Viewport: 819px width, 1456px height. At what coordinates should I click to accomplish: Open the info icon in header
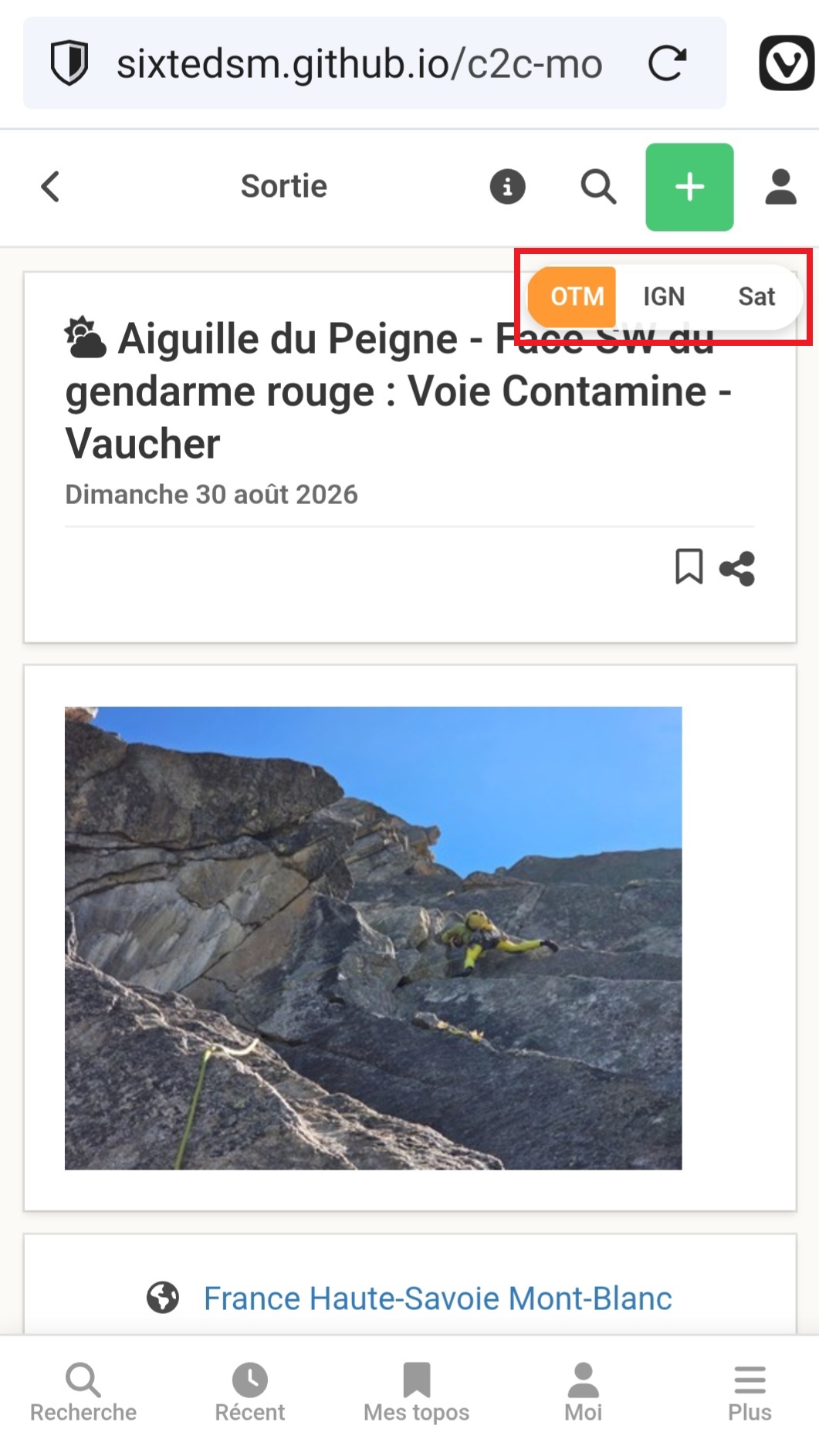[x=507, y=187]
